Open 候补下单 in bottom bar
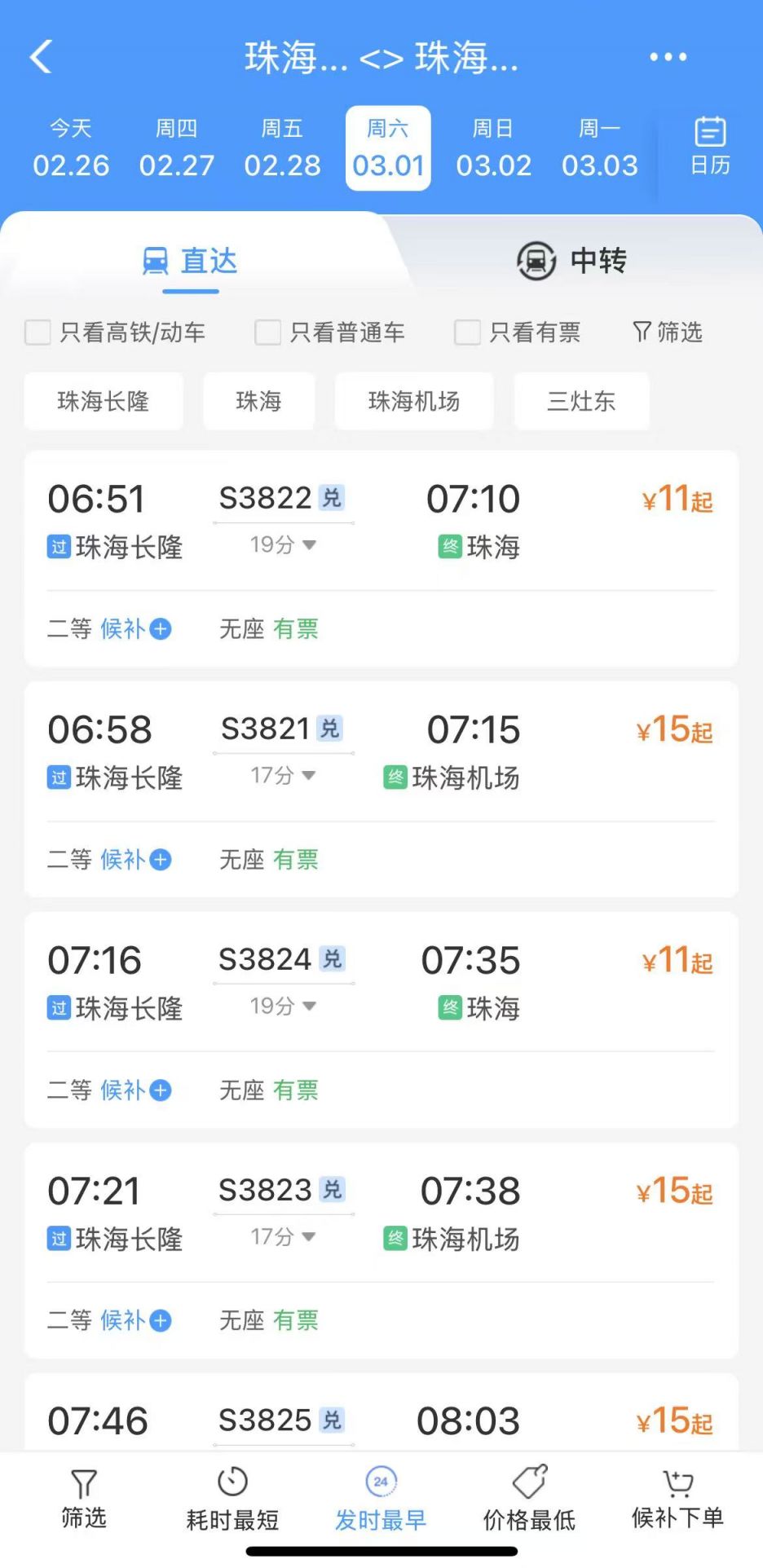 pos(677,1500)
